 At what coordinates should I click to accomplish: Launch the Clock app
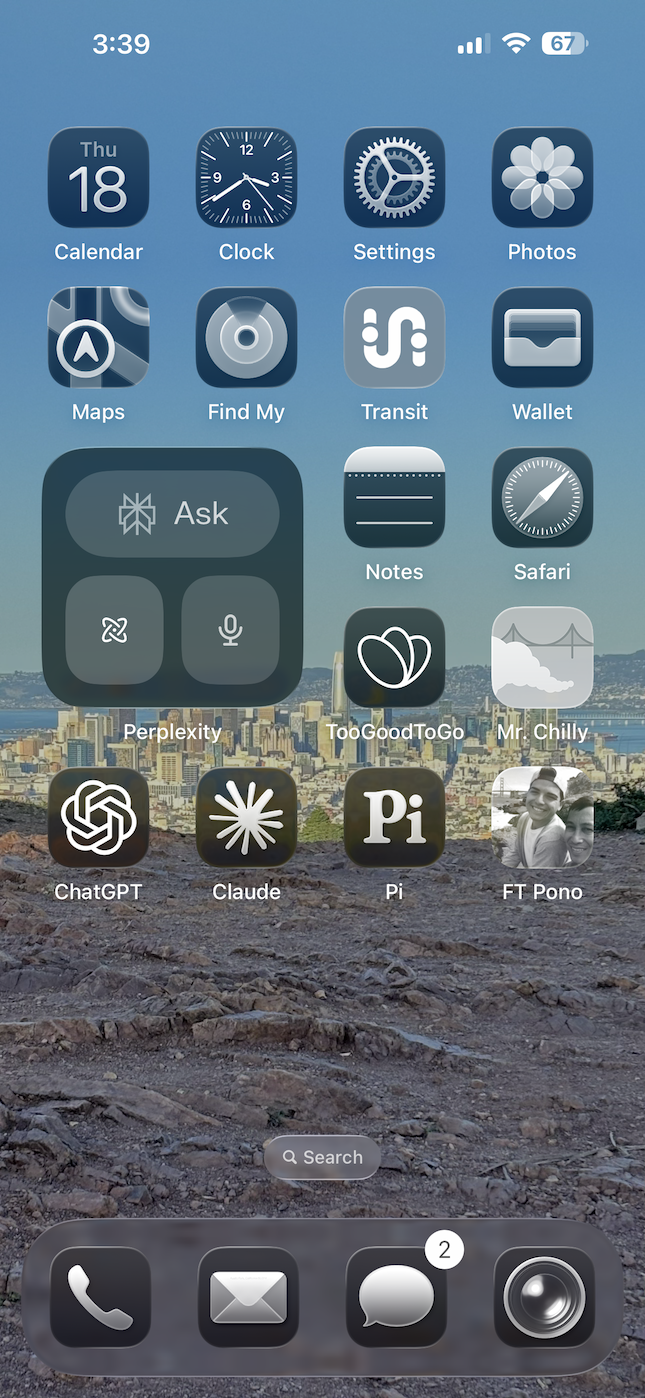(x=246, y=178)
